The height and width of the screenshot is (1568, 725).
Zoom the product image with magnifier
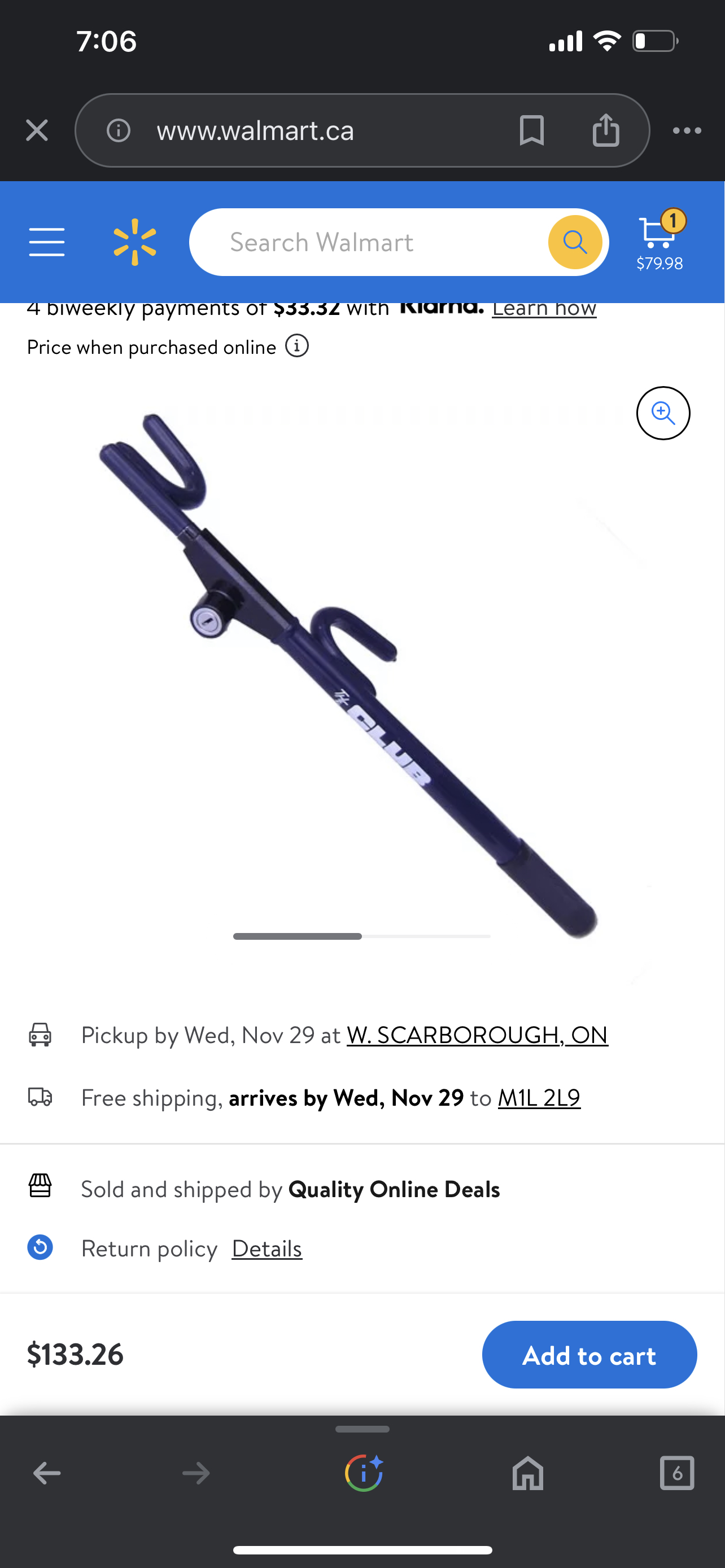(662, 413)
